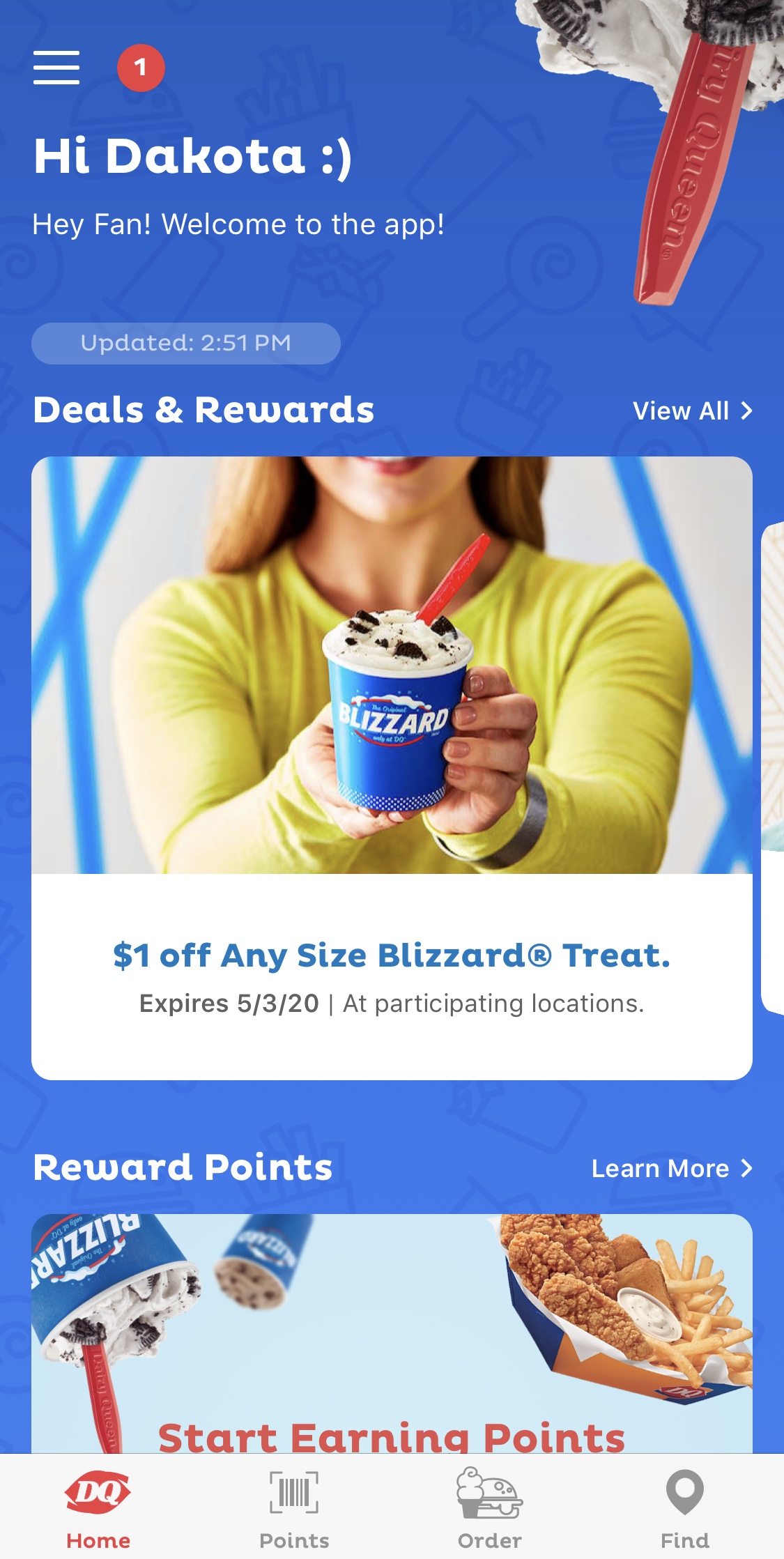Image resolution: width=784 pixels, height=1559 pixels.
Task: Go to the Home tab
Action: pyautogui.click(x=98, y=1505)
